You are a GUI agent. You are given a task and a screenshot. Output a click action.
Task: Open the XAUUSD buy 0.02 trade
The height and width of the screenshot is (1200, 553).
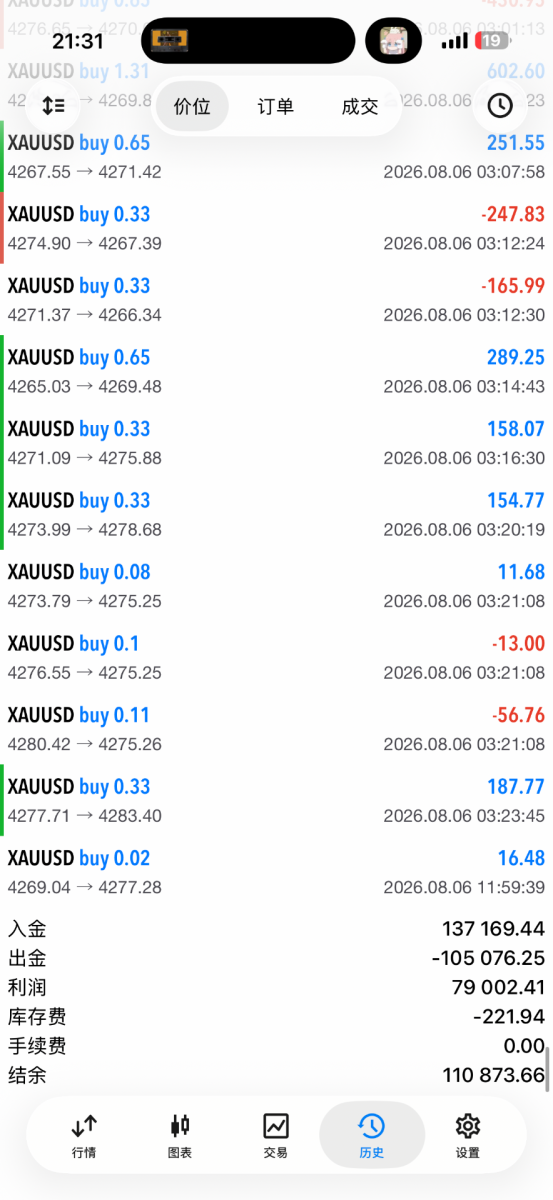pyautogui.click(x=276, y=872)
